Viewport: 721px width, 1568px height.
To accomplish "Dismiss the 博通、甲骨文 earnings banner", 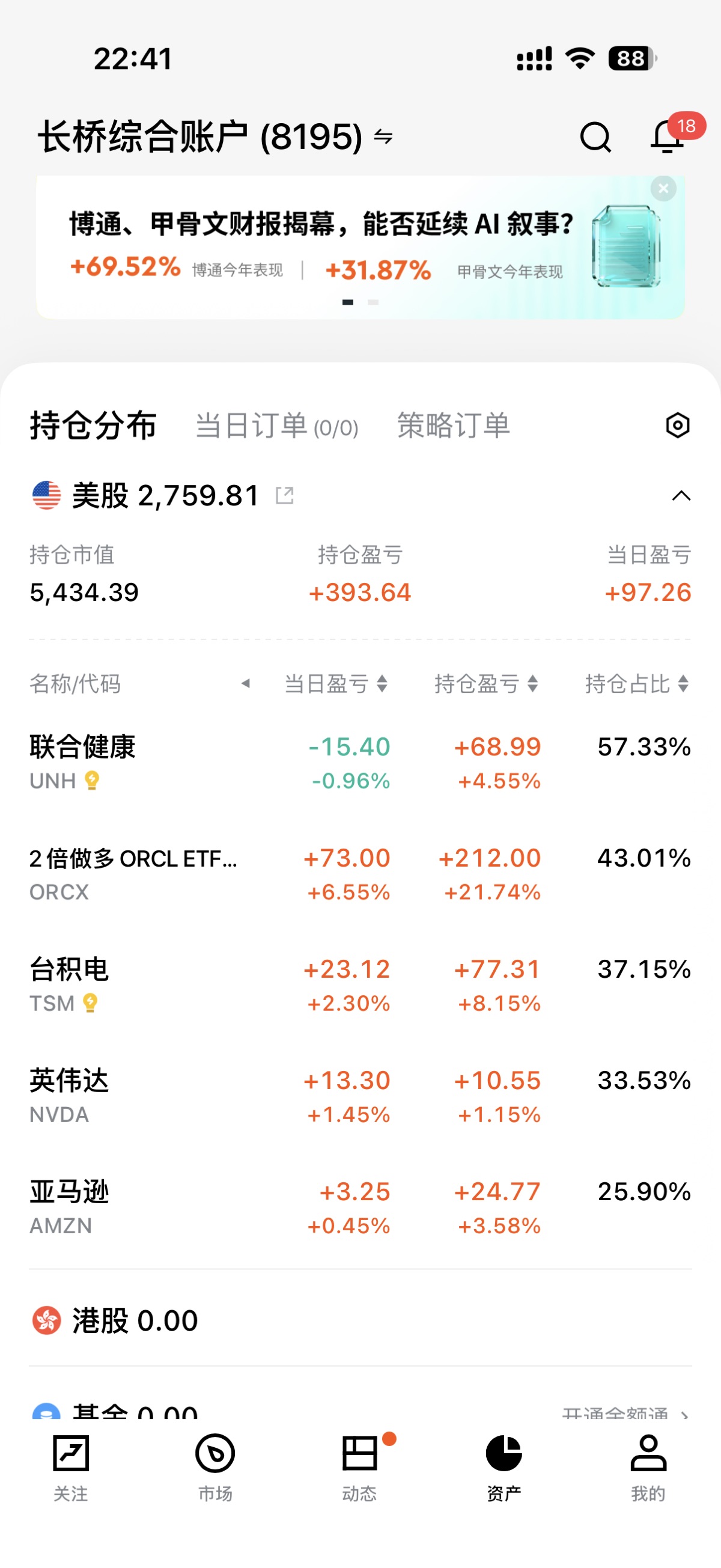I will [663, 189].
